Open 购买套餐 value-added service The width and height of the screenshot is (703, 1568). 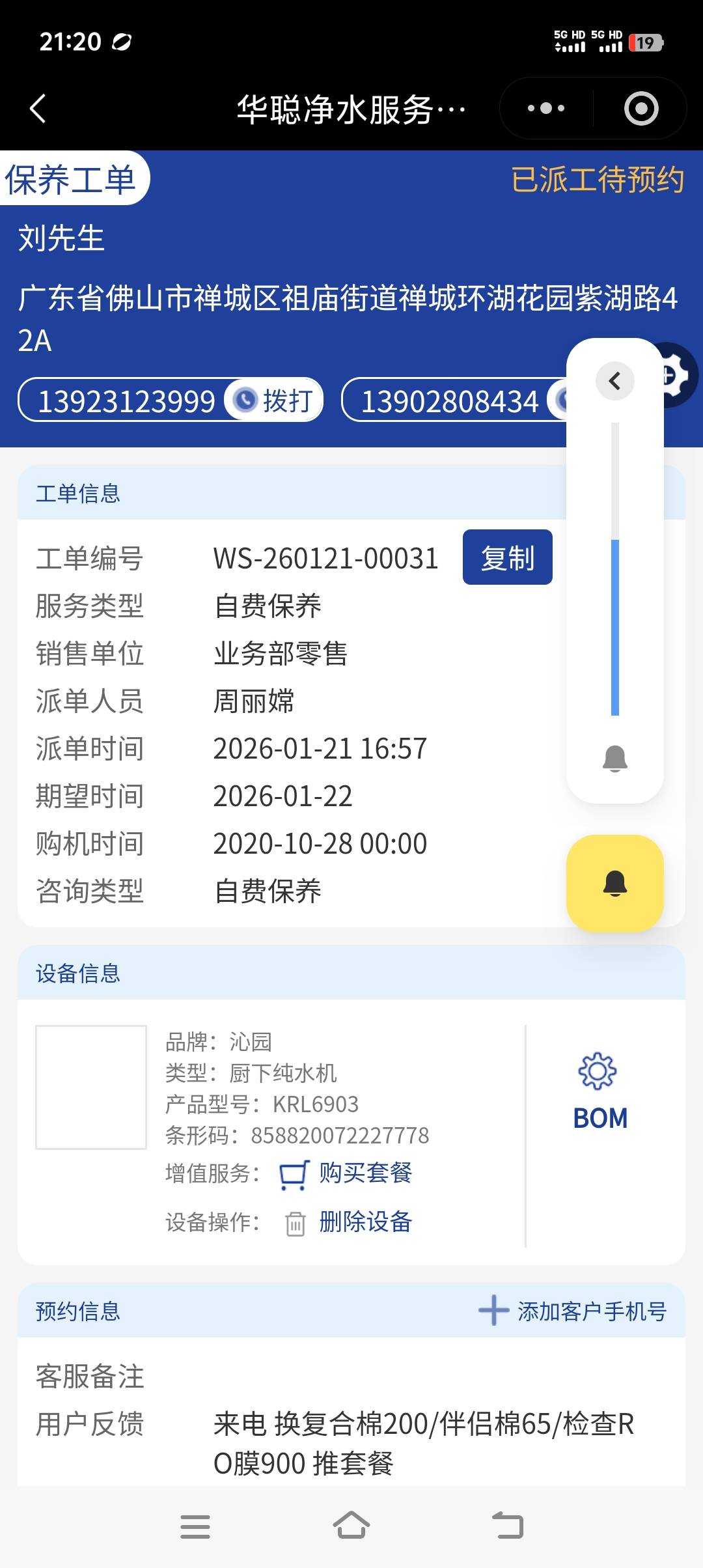pos(365,1173)
